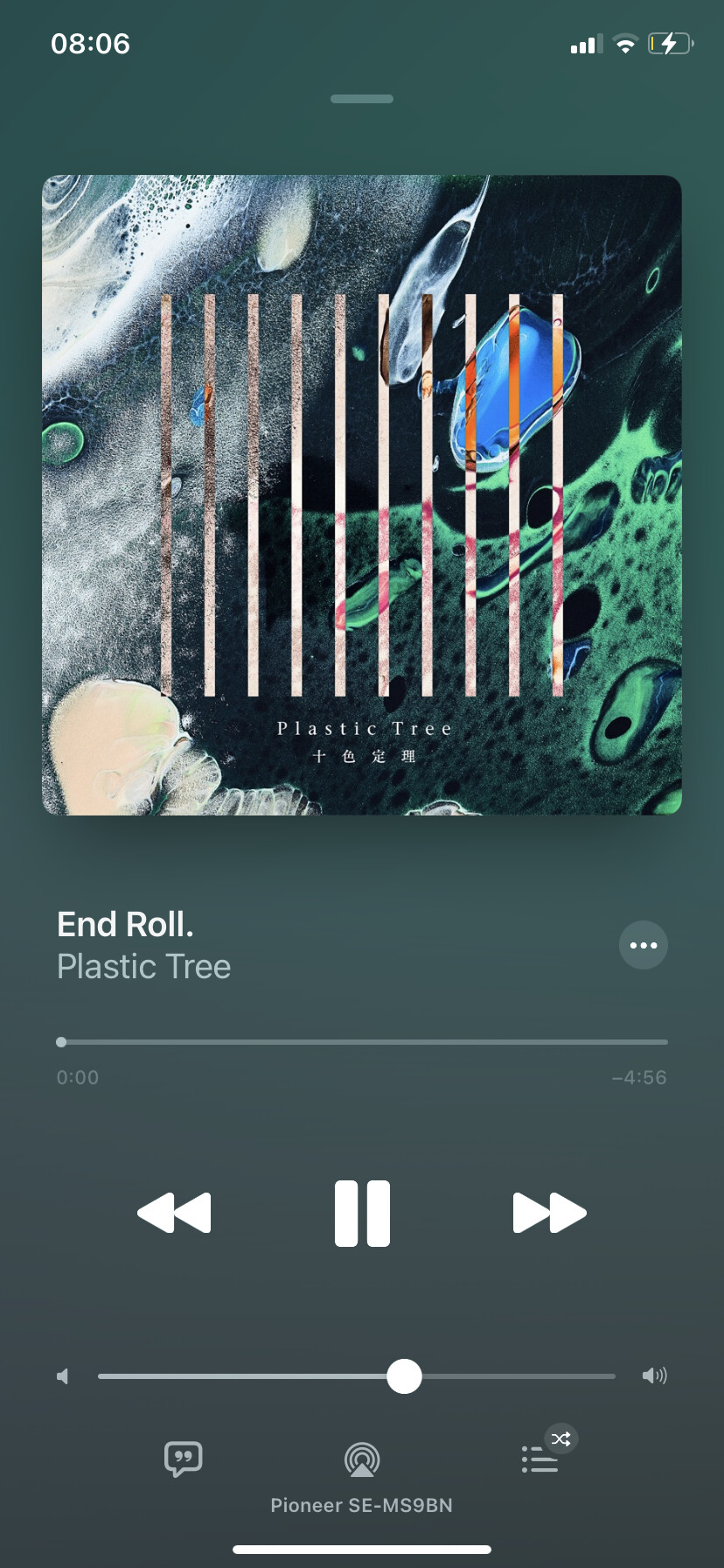Open the three-dot more options menu

pyautogui.click(x=644, y=945)
